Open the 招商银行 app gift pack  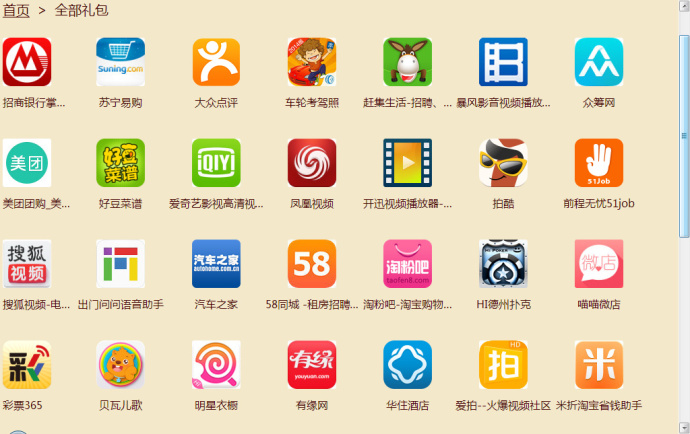(x=27, y=62)
